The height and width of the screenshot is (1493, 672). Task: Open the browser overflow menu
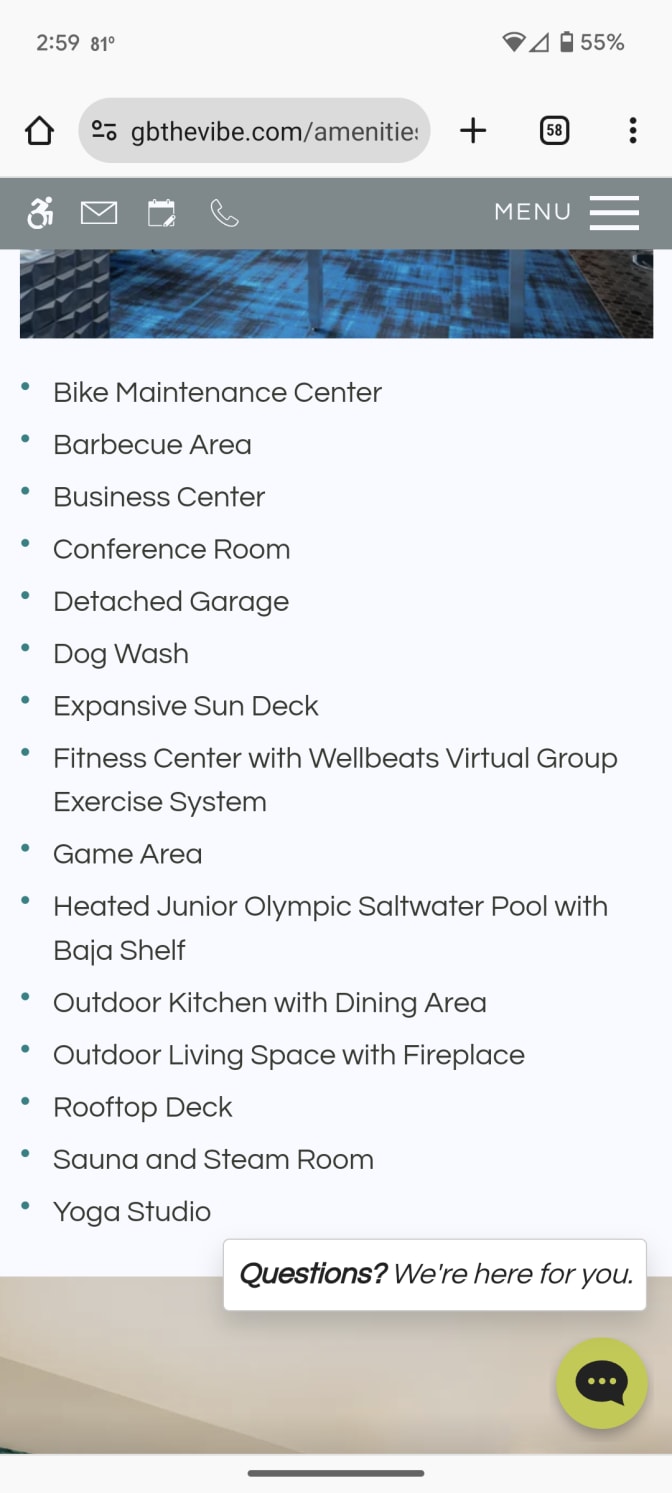coord(633,131)
